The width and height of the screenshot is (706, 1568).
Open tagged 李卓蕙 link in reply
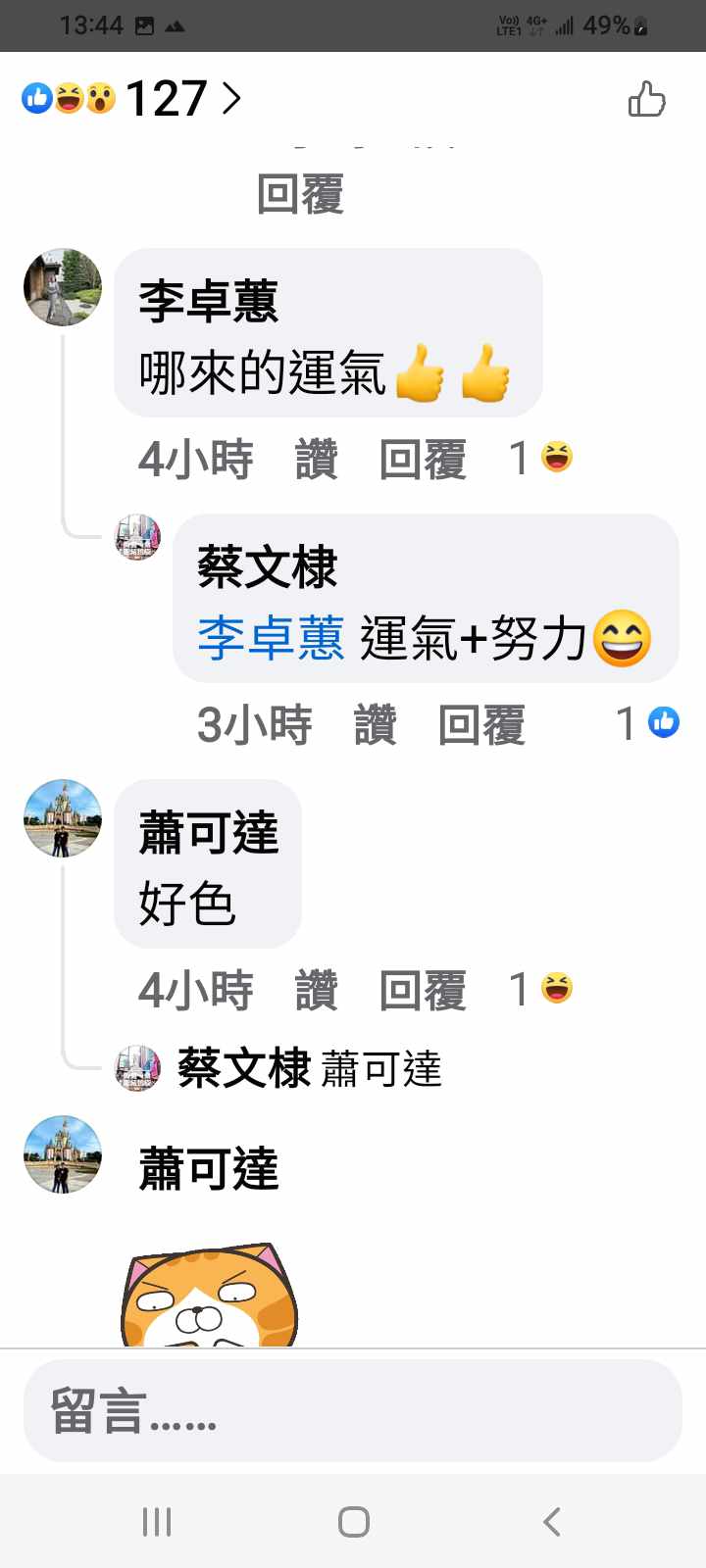pyautogui.click(x=271, y=639)
